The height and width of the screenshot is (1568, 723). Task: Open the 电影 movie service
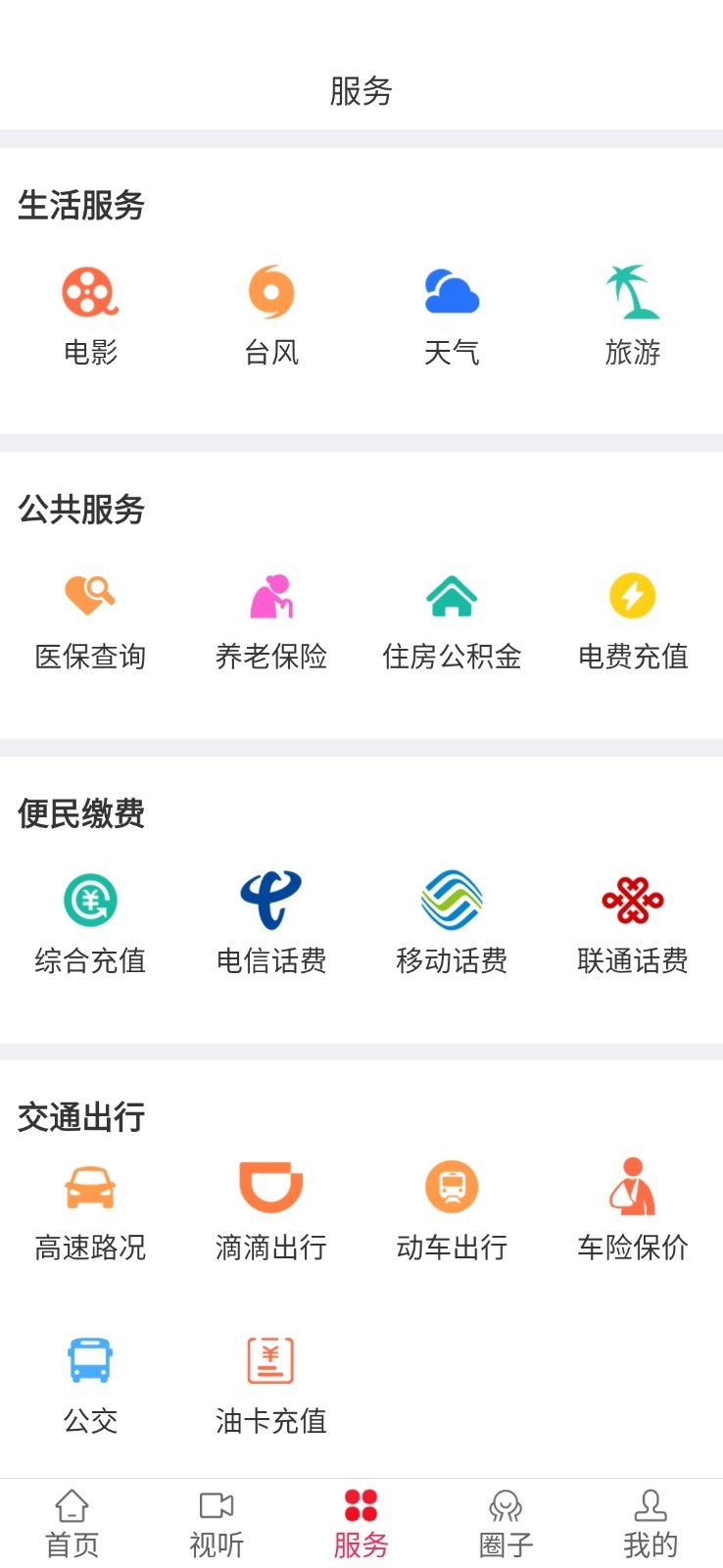[x=90, y=314]
